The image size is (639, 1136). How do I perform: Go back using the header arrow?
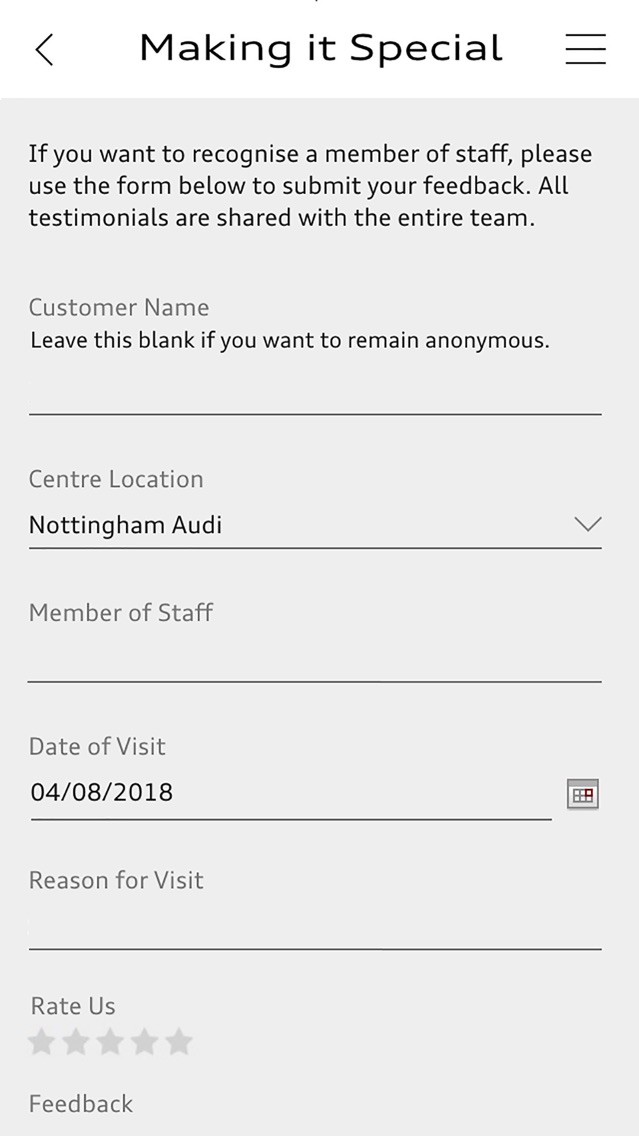44,50
